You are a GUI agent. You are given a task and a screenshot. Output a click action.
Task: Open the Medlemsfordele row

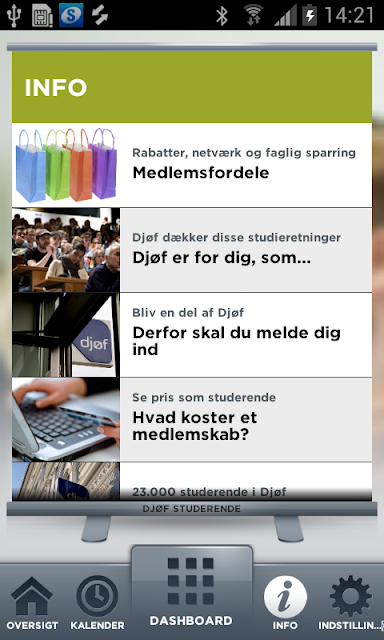[x=192, y=165]
